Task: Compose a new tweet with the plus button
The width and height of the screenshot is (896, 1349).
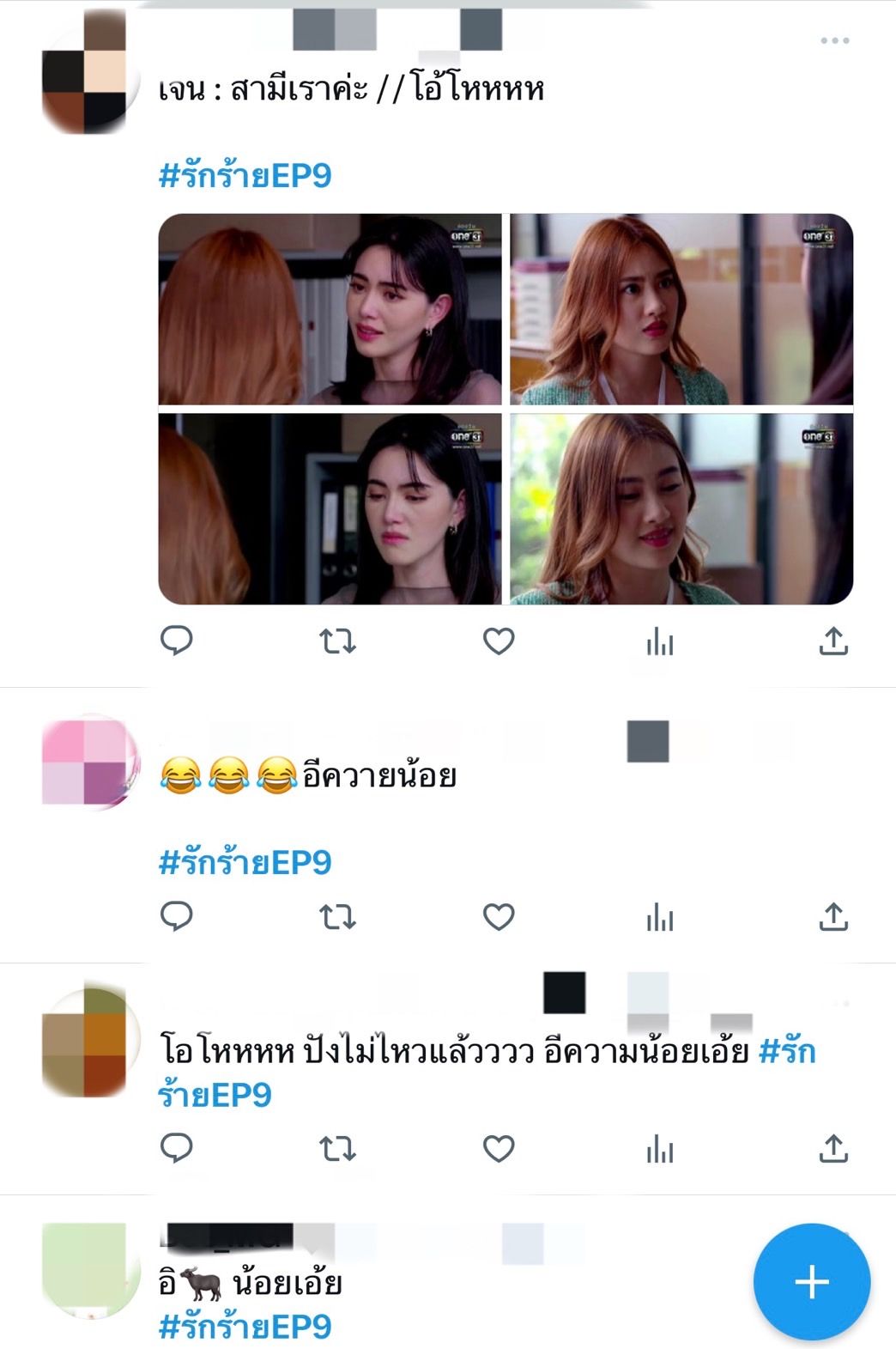Action: point(812,1282)
